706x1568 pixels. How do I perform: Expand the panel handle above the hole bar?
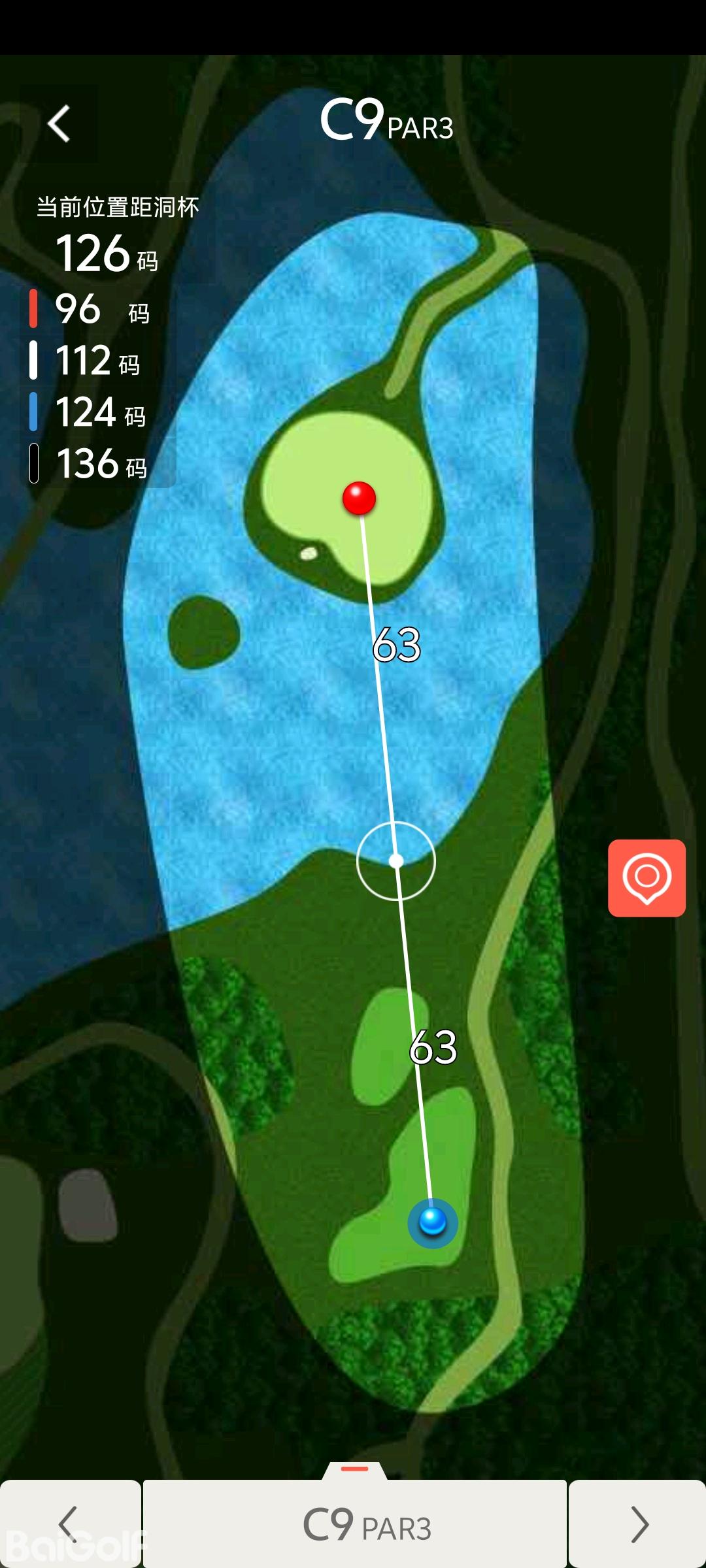[x=355, y=1469]
